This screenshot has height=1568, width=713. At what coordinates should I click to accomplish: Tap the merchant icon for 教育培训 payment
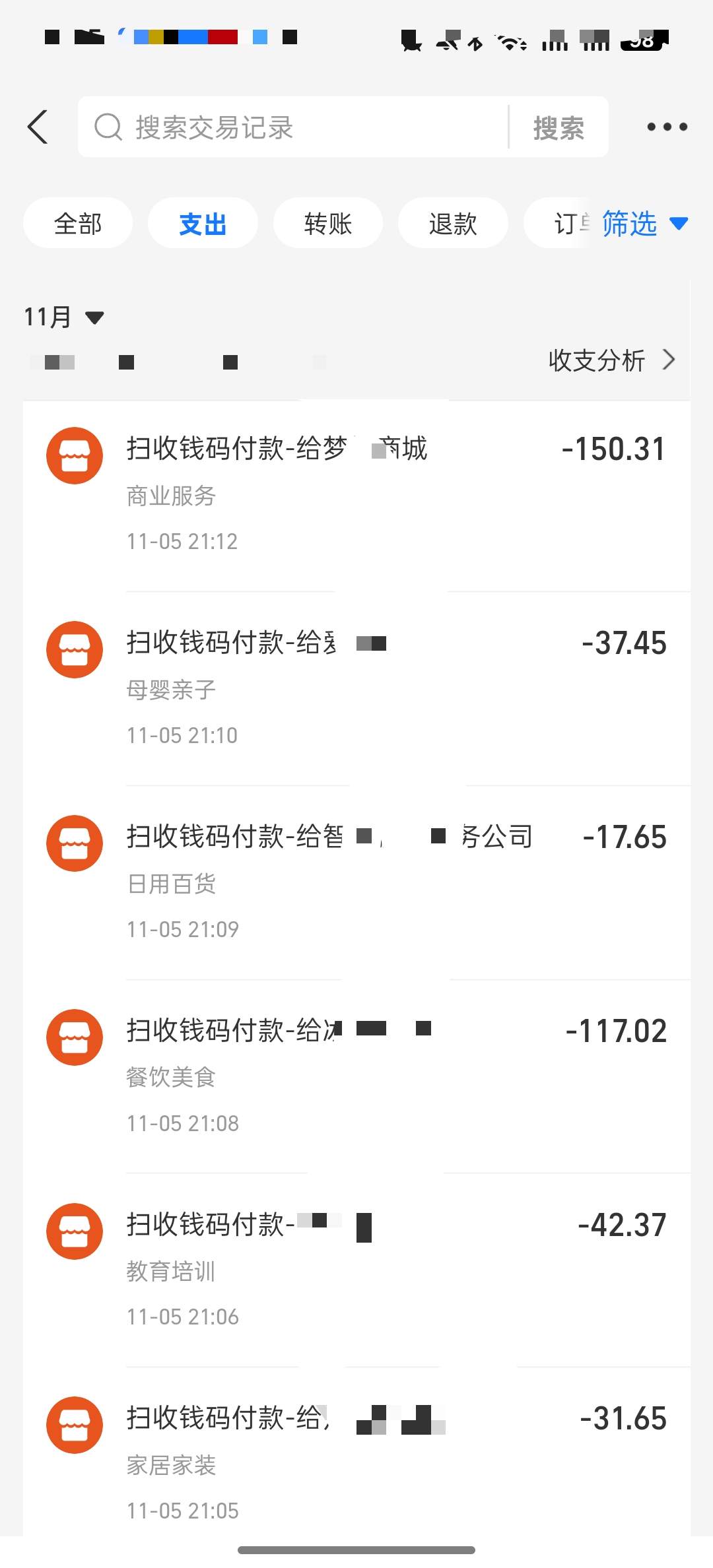pyautogui.click(x=74, y=1230)
